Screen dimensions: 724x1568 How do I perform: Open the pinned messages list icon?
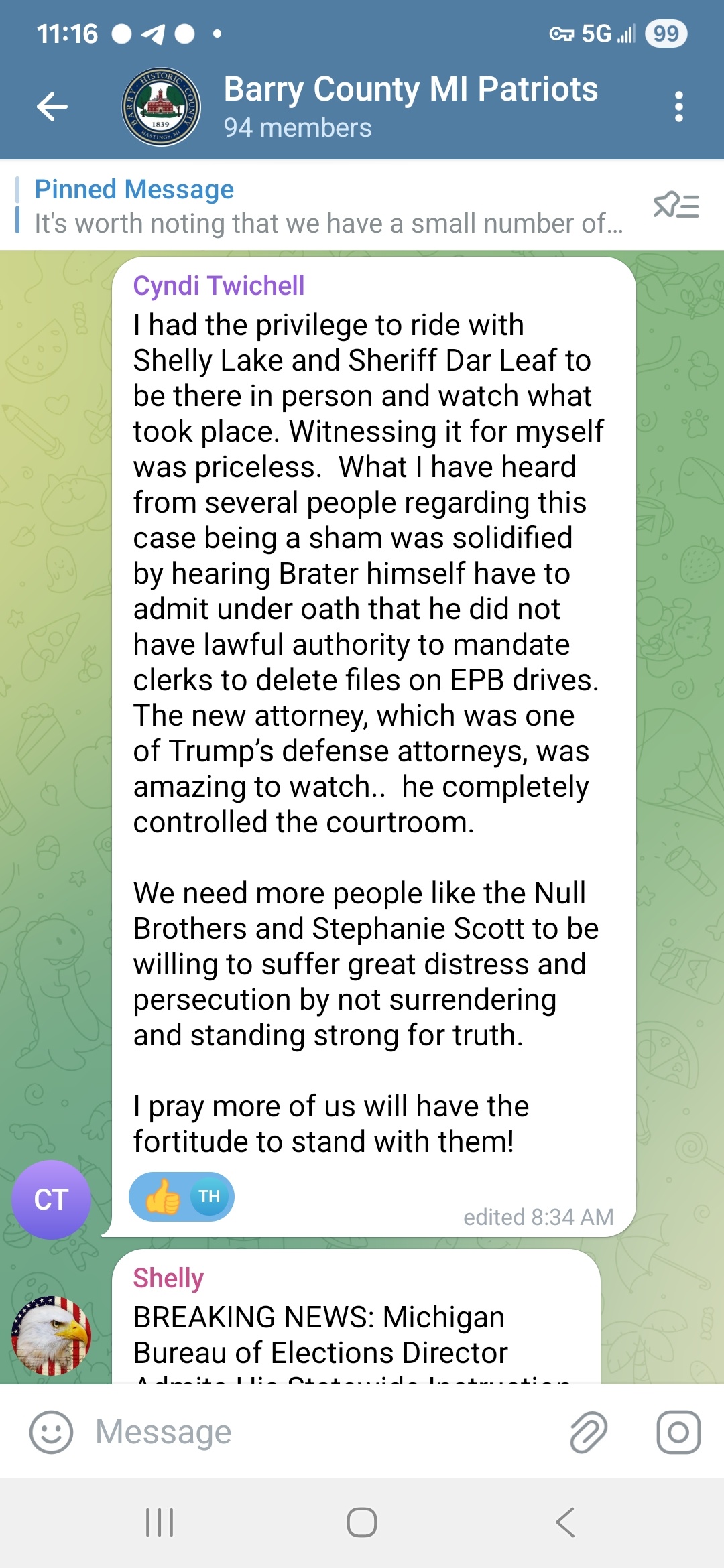point(676,206)
